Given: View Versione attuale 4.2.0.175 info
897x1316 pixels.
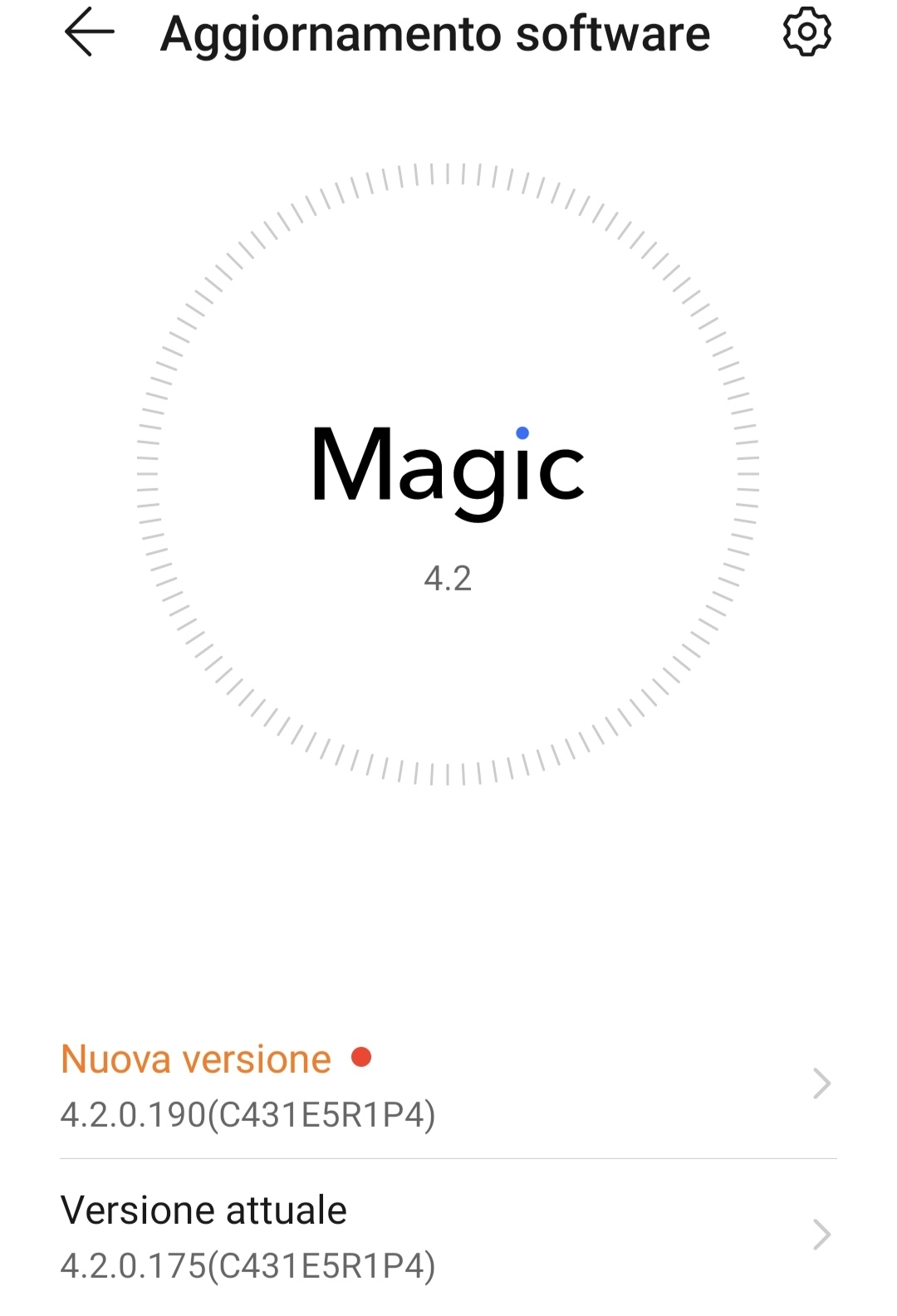Looking at the screenshot, I should point(448,1235).
